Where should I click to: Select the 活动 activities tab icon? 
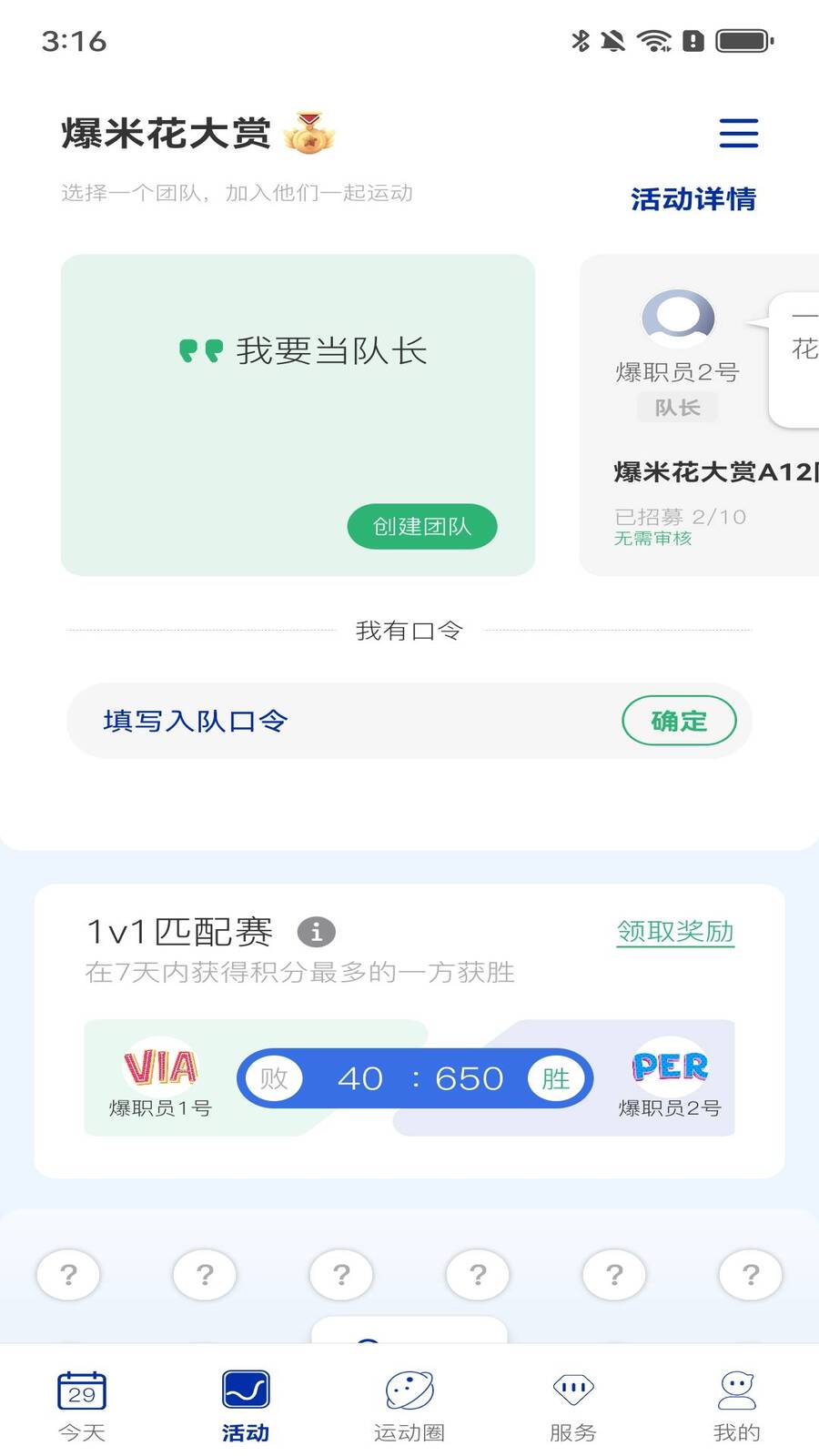(x=245, y=1390)
